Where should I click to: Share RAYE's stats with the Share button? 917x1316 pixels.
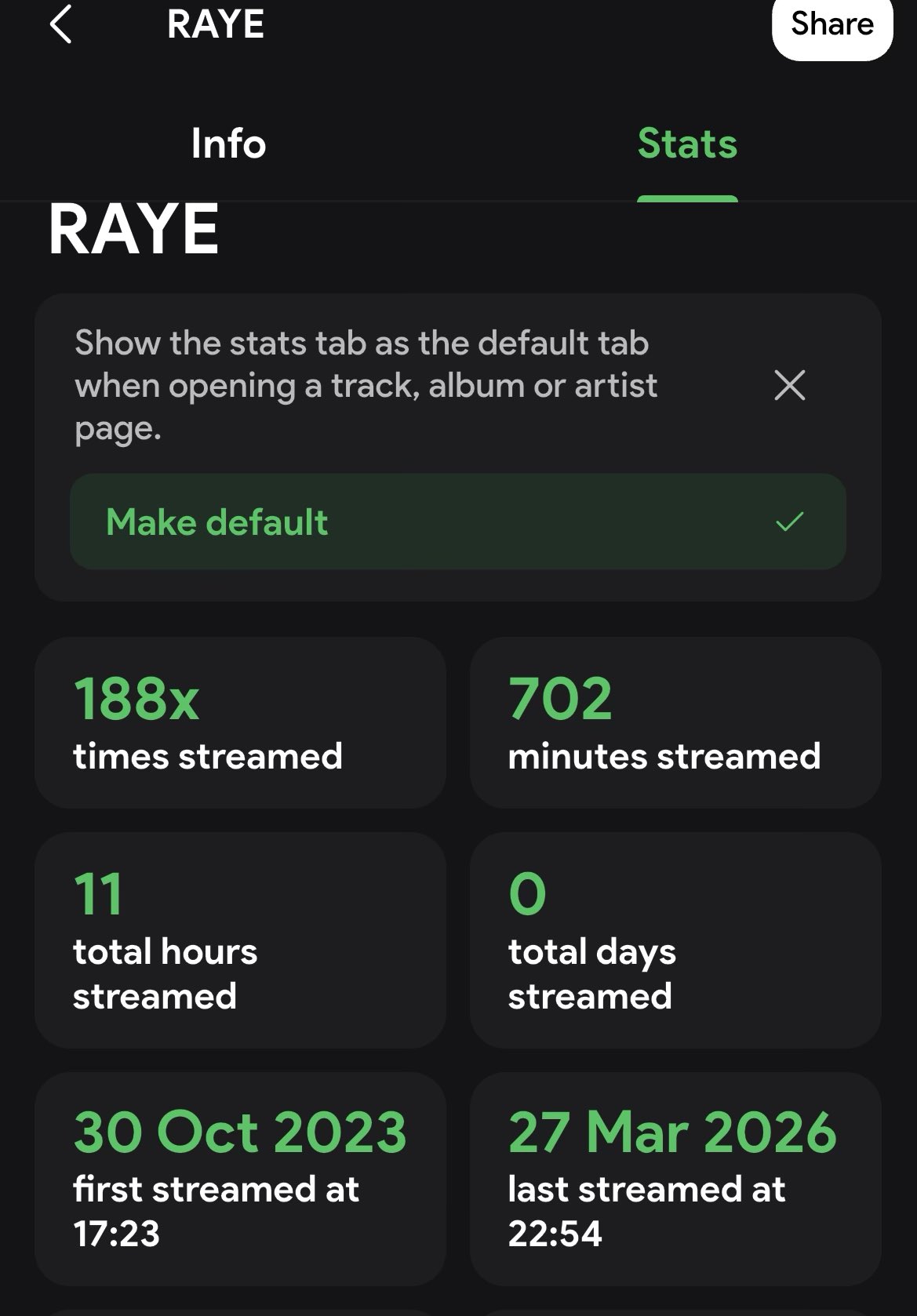pyautogui.click(x=831, y=25)
